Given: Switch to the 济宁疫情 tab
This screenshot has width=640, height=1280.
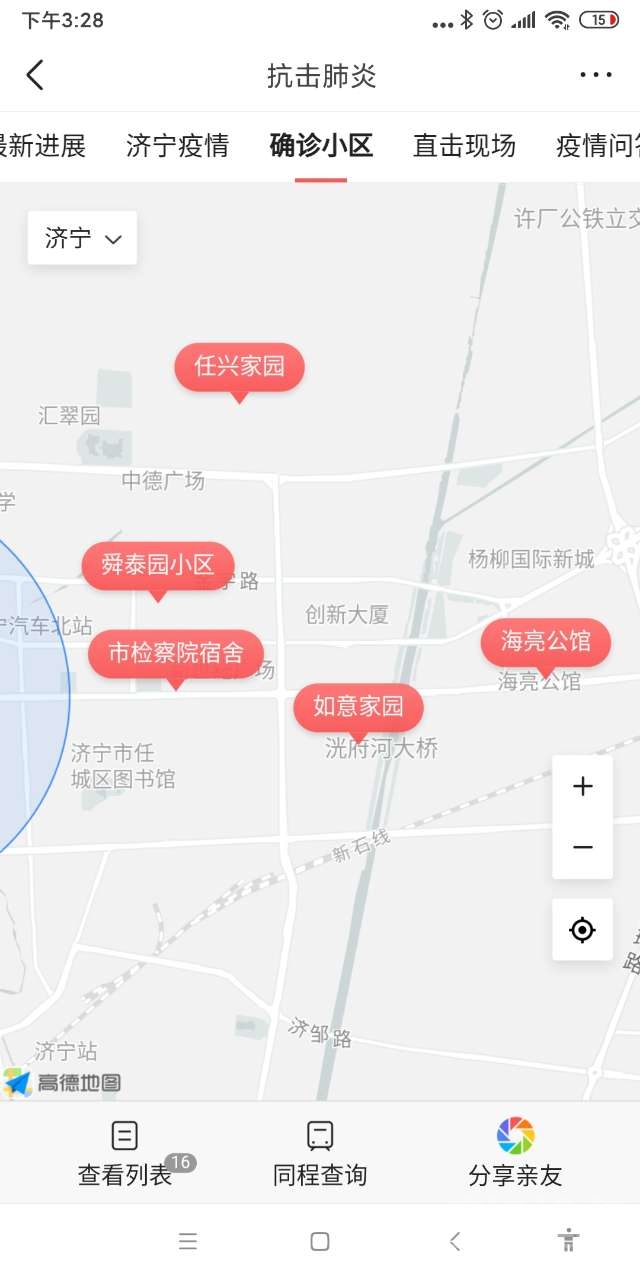Looking at the screenshot, I should pyautogui.click(x=178, y=146).
